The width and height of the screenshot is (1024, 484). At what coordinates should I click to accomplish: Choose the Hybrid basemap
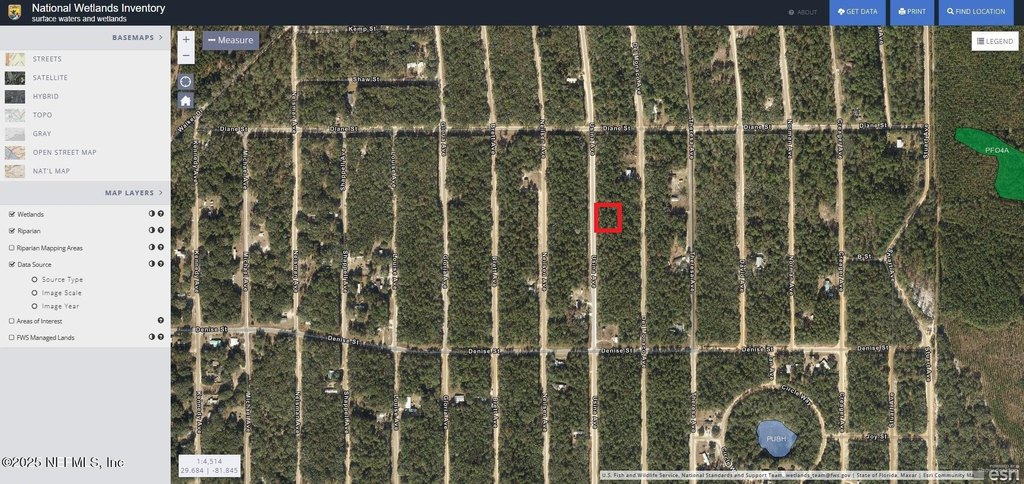(x=45, y=96)
